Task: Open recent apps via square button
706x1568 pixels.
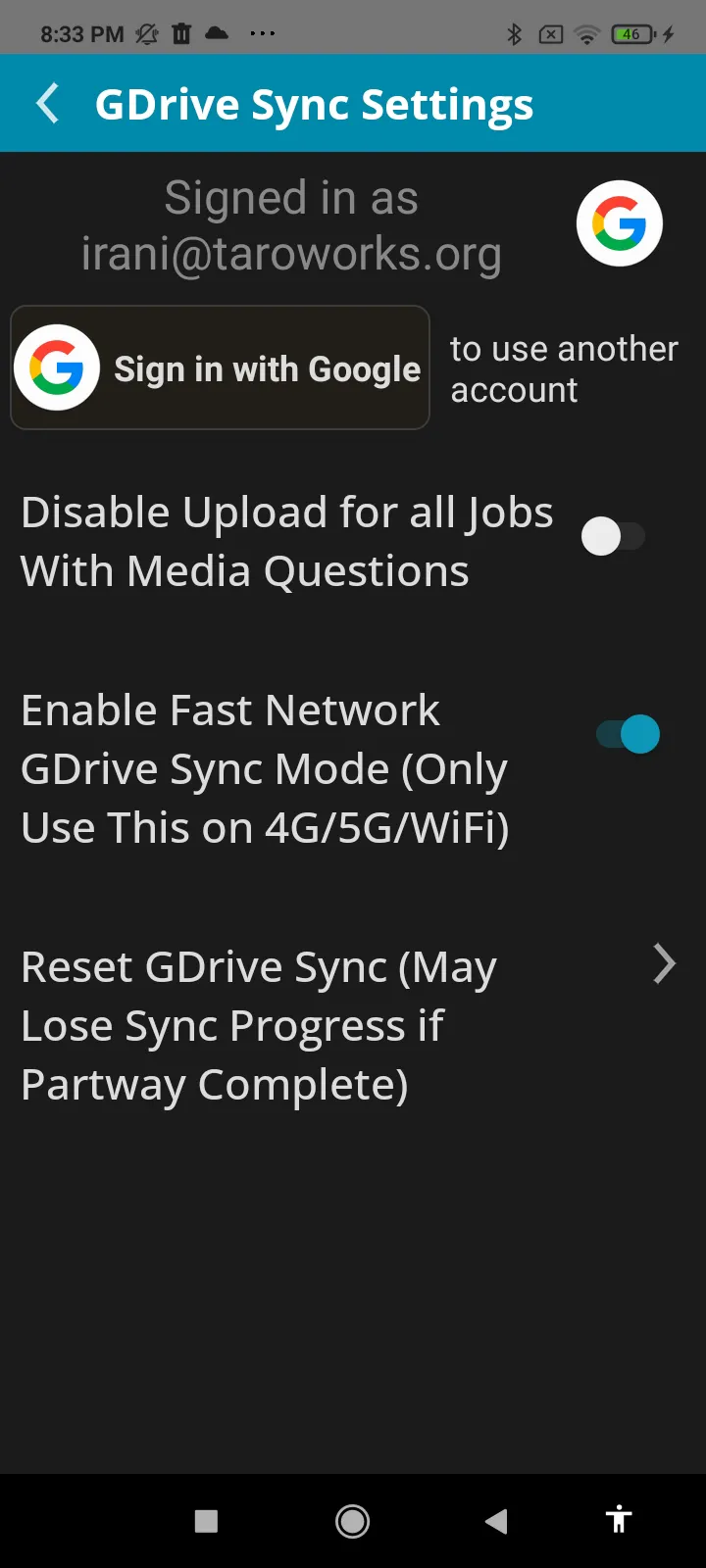Action: click(206, 1521)
